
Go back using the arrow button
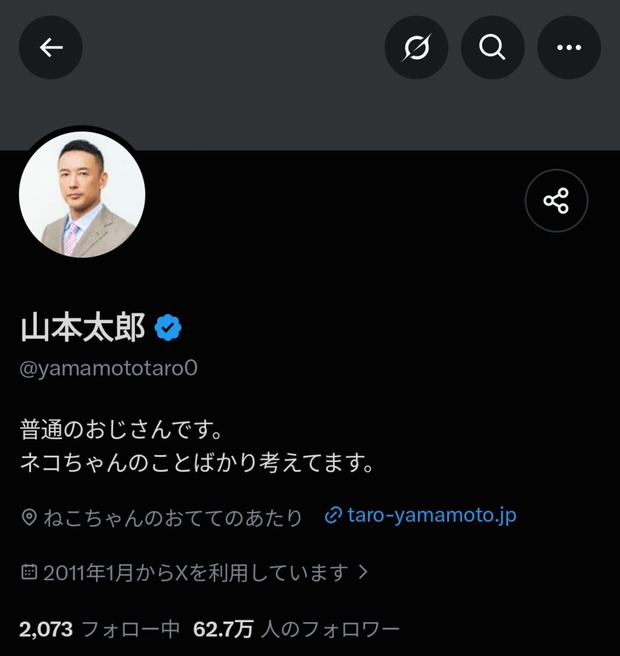51,47
